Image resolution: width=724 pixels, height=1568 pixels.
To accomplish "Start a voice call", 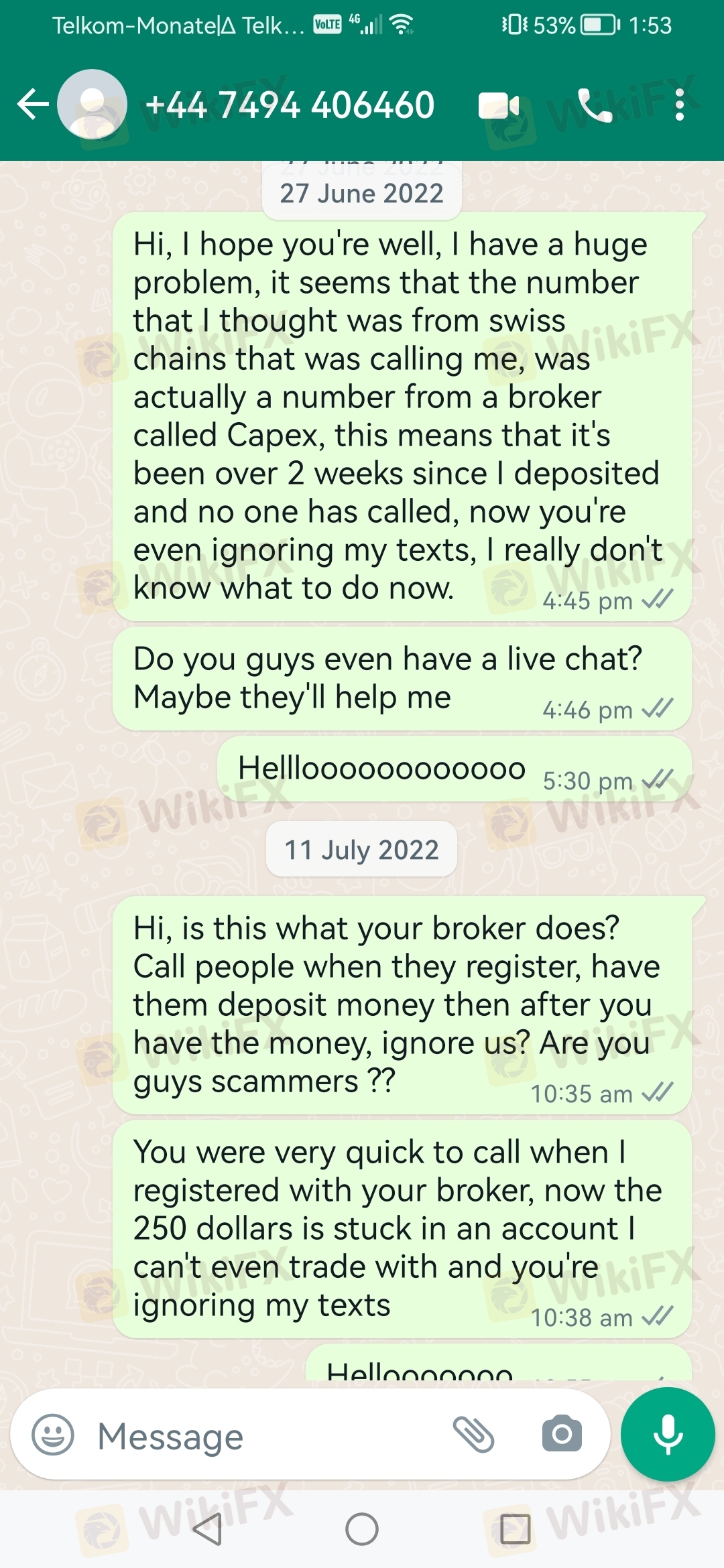I will (594, 106).
